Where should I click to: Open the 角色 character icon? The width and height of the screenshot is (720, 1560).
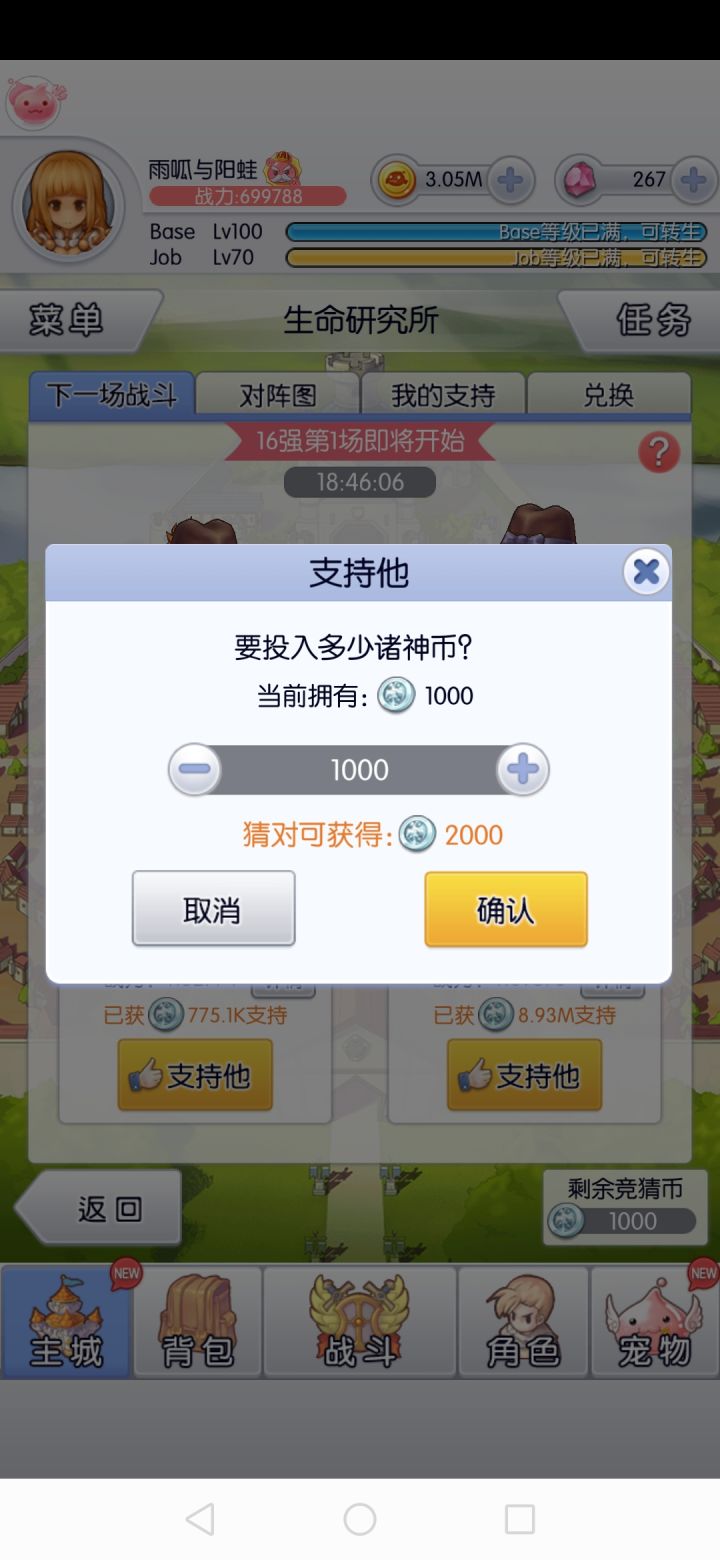(523, 1322)
